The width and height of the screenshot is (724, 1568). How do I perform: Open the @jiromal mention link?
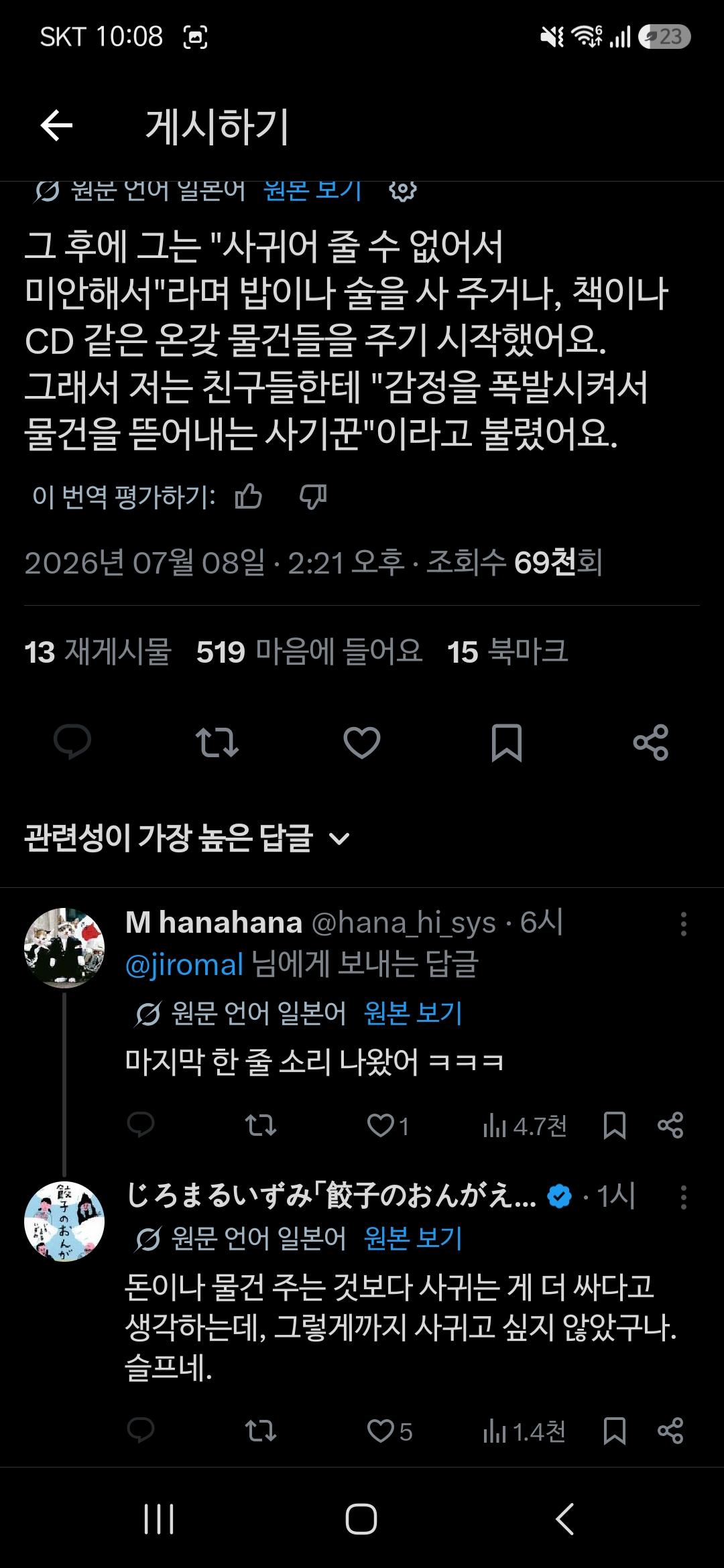[x=184, y=965]
